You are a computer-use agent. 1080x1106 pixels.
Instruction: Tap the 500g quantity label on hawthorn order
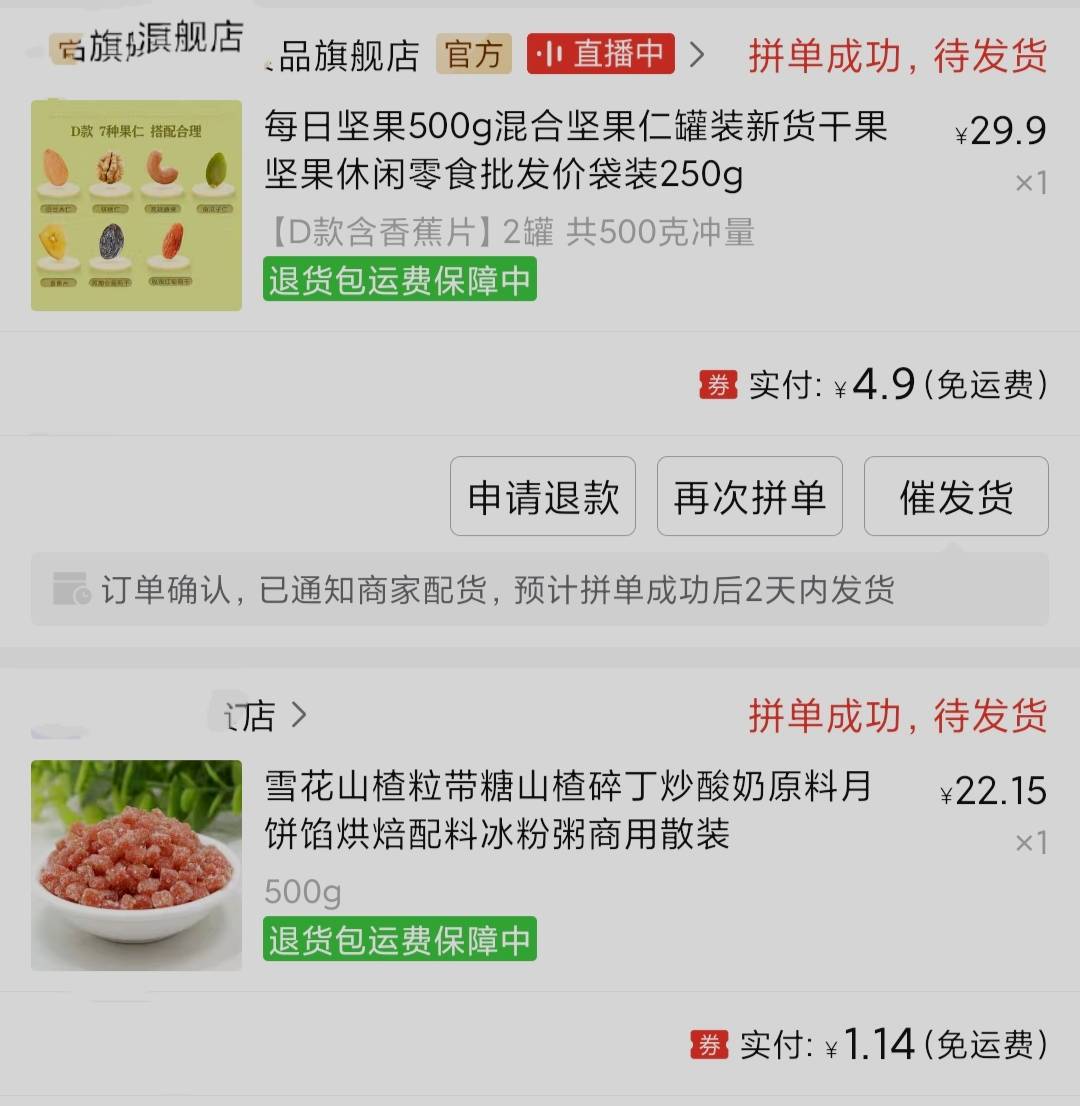(299, 890)
